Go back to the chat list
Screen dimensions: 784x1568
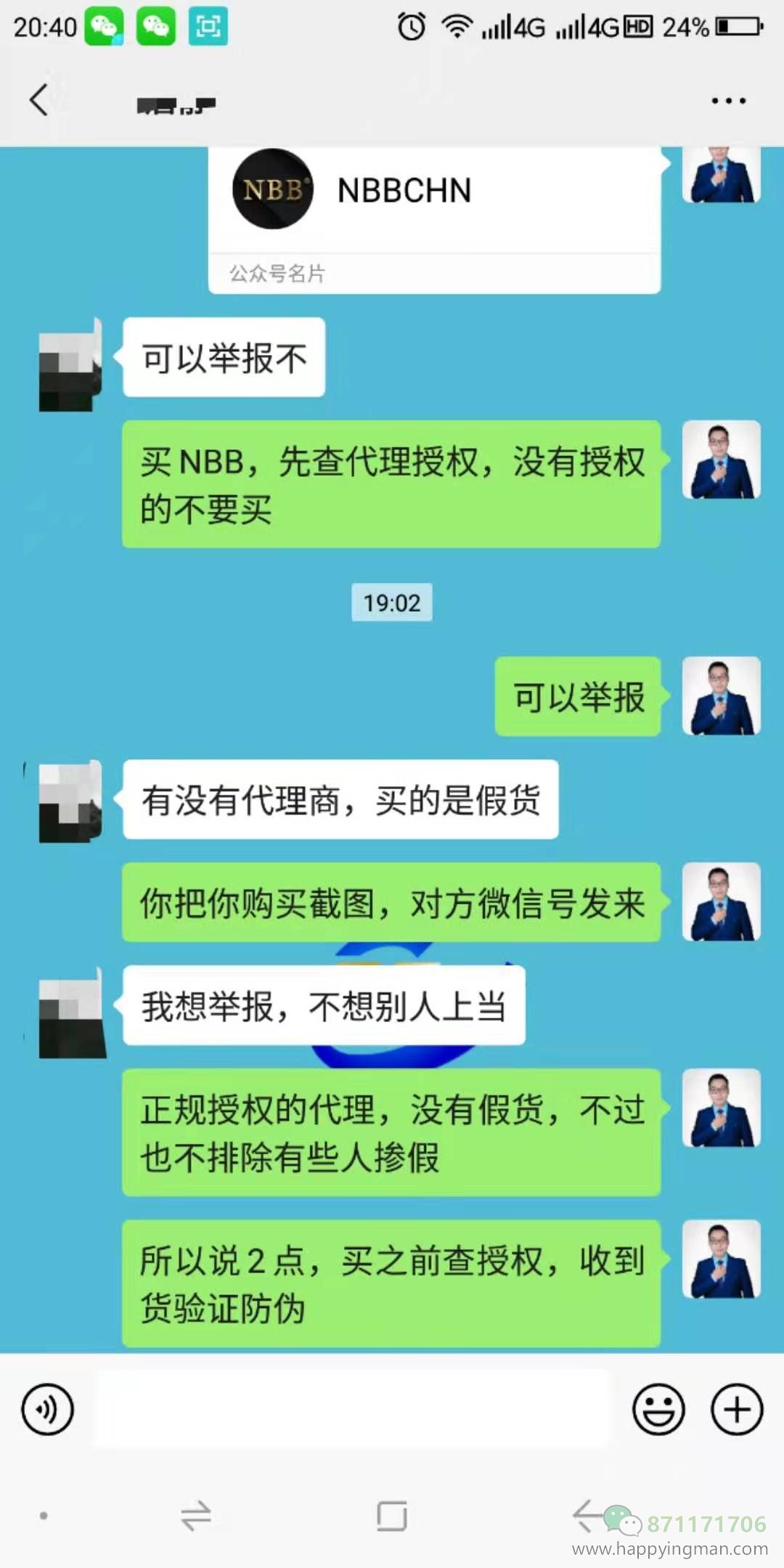click(x=40, y=100)
